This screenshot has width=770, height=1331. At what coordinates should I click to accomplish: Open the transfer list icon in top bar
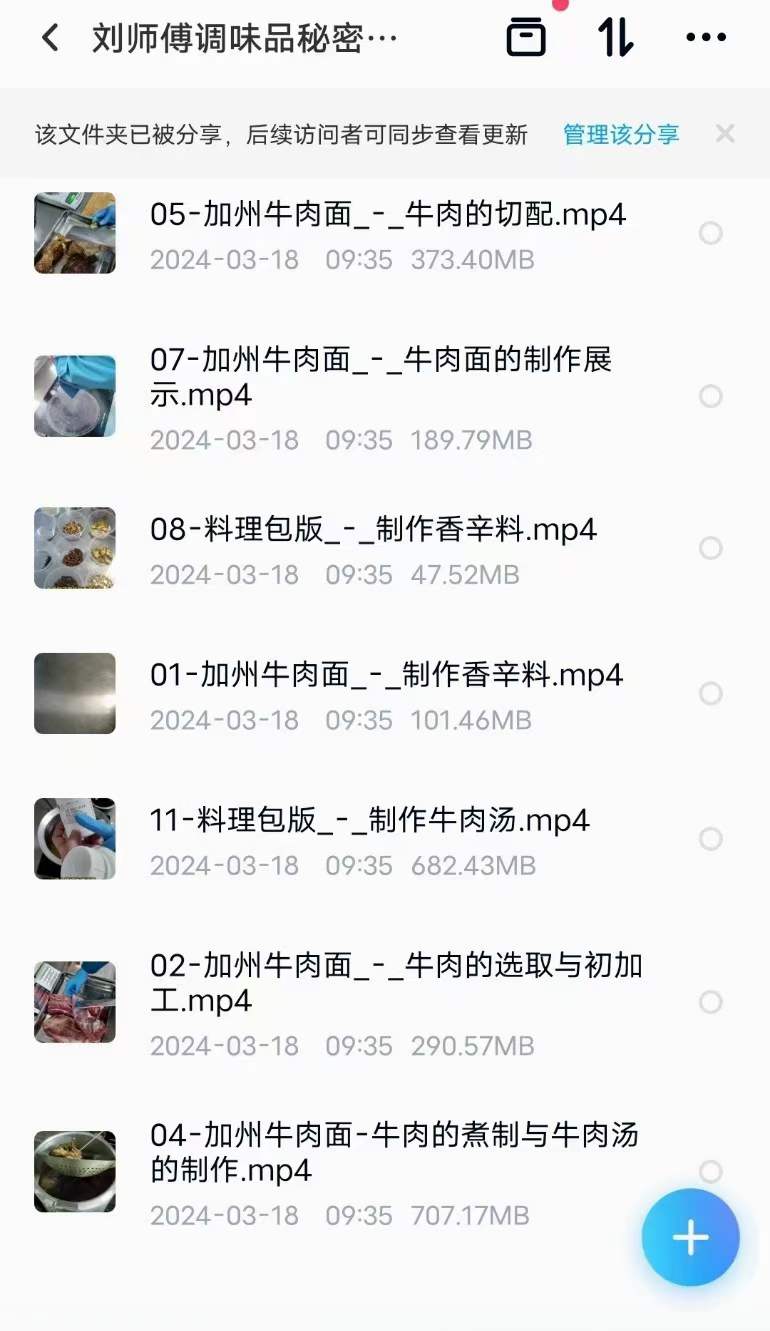pos(527,36)
